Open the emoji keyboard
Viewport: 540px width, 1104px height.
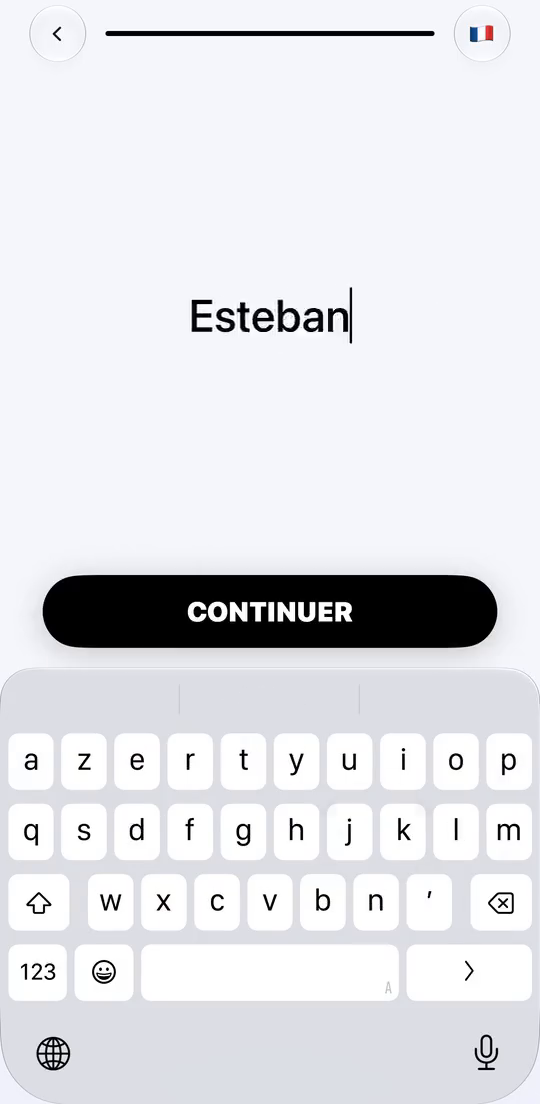tap(104, 972)
